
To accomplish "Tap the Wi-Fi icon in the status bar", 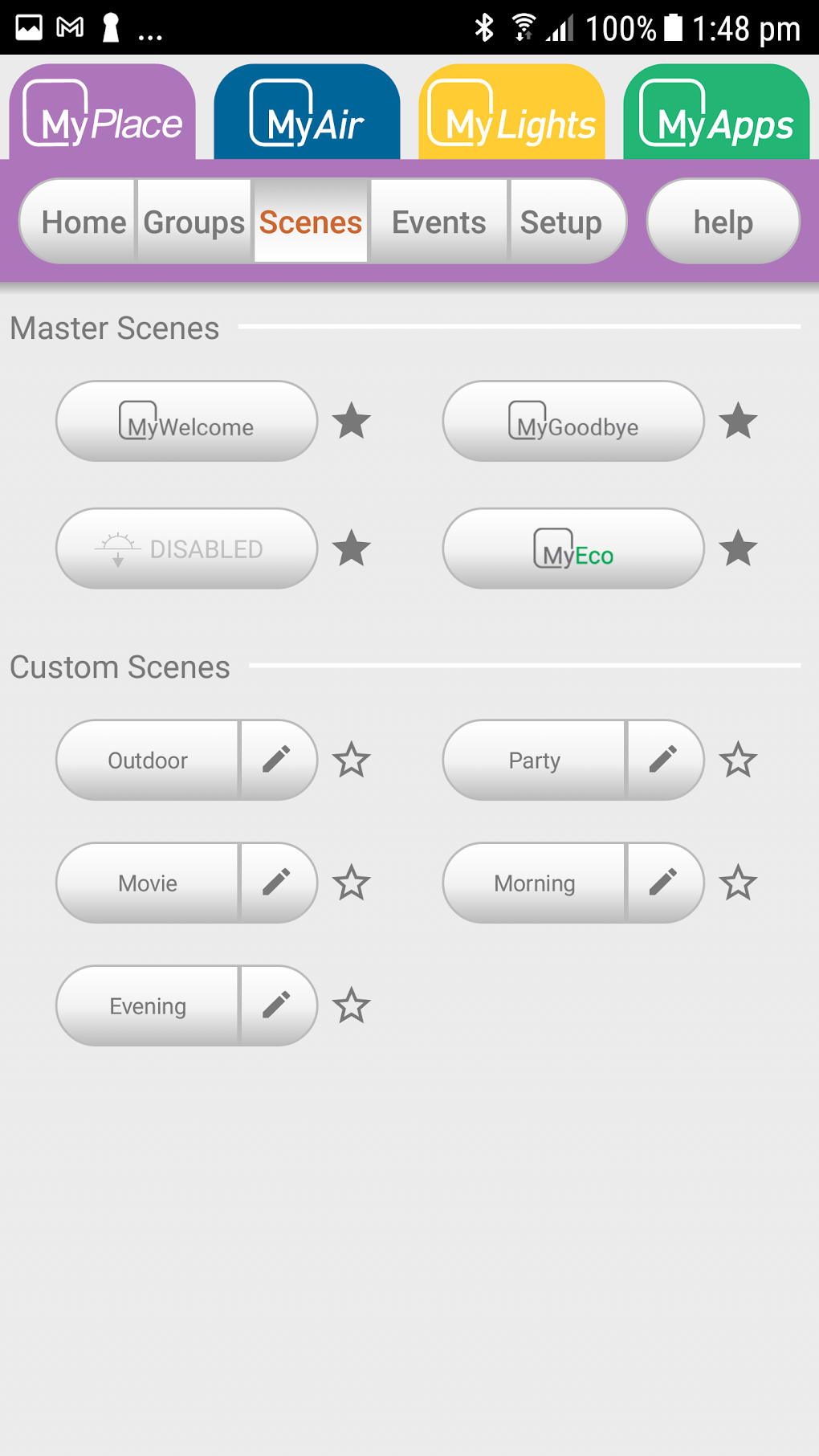I will tap(525, 27).
